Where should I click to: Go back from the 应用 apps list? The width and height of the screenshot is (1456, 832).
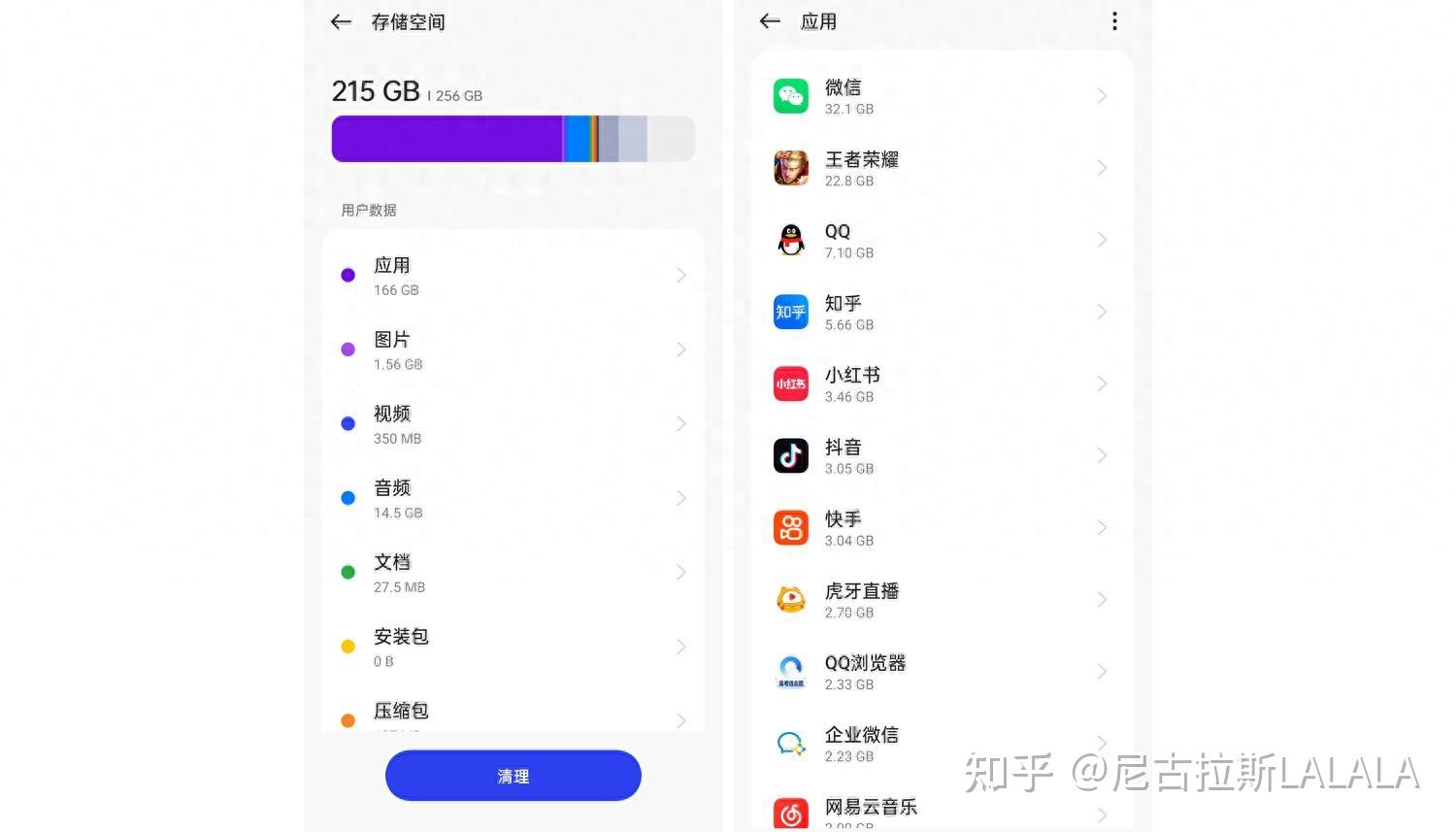tap(770, 21)
